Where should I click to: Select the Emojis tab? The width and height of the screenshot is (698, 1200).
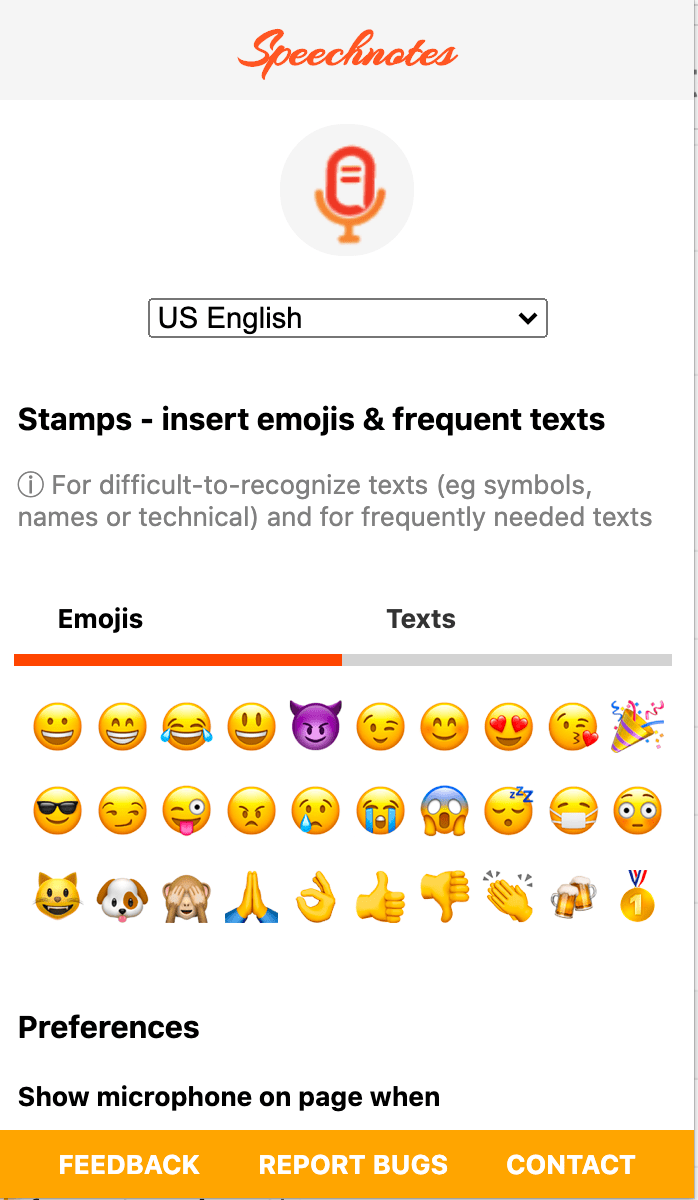(x=100, y=619)
